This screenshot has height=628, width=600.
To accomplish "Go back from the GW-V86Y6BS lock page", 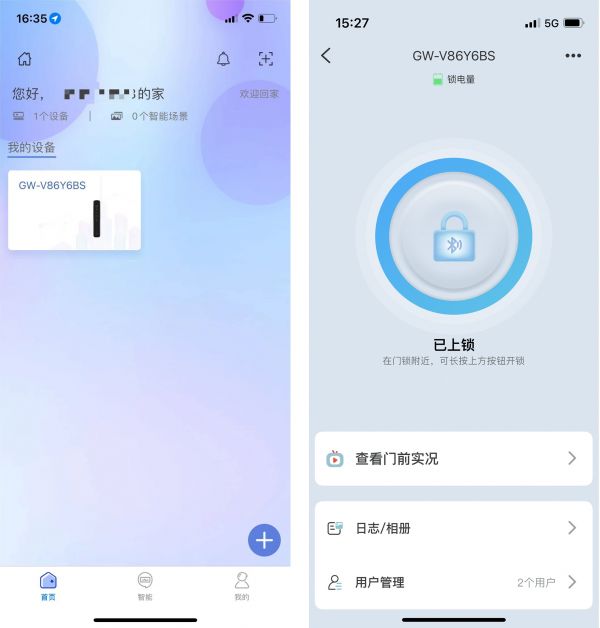I will tap(326, 56).
